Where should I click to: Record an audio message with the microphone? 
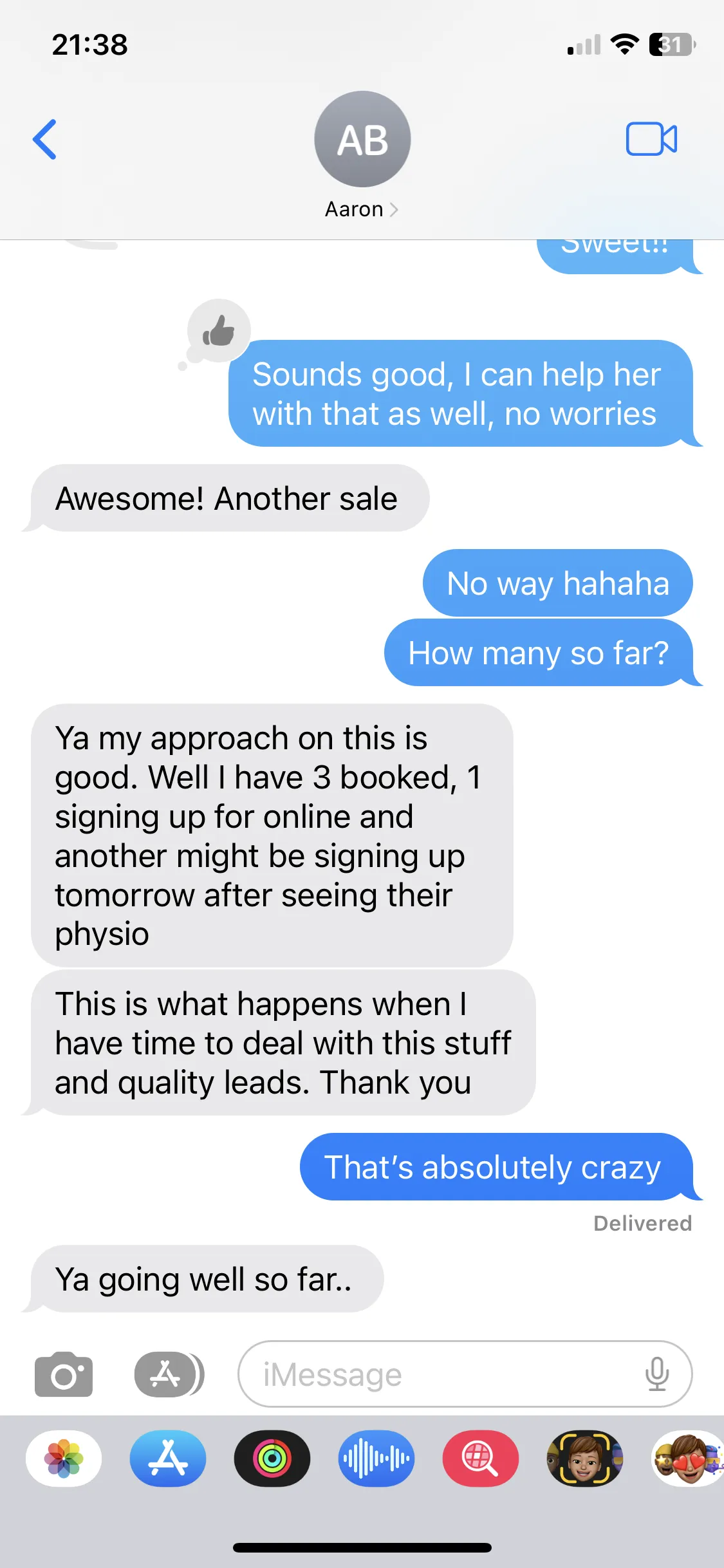656,1374
